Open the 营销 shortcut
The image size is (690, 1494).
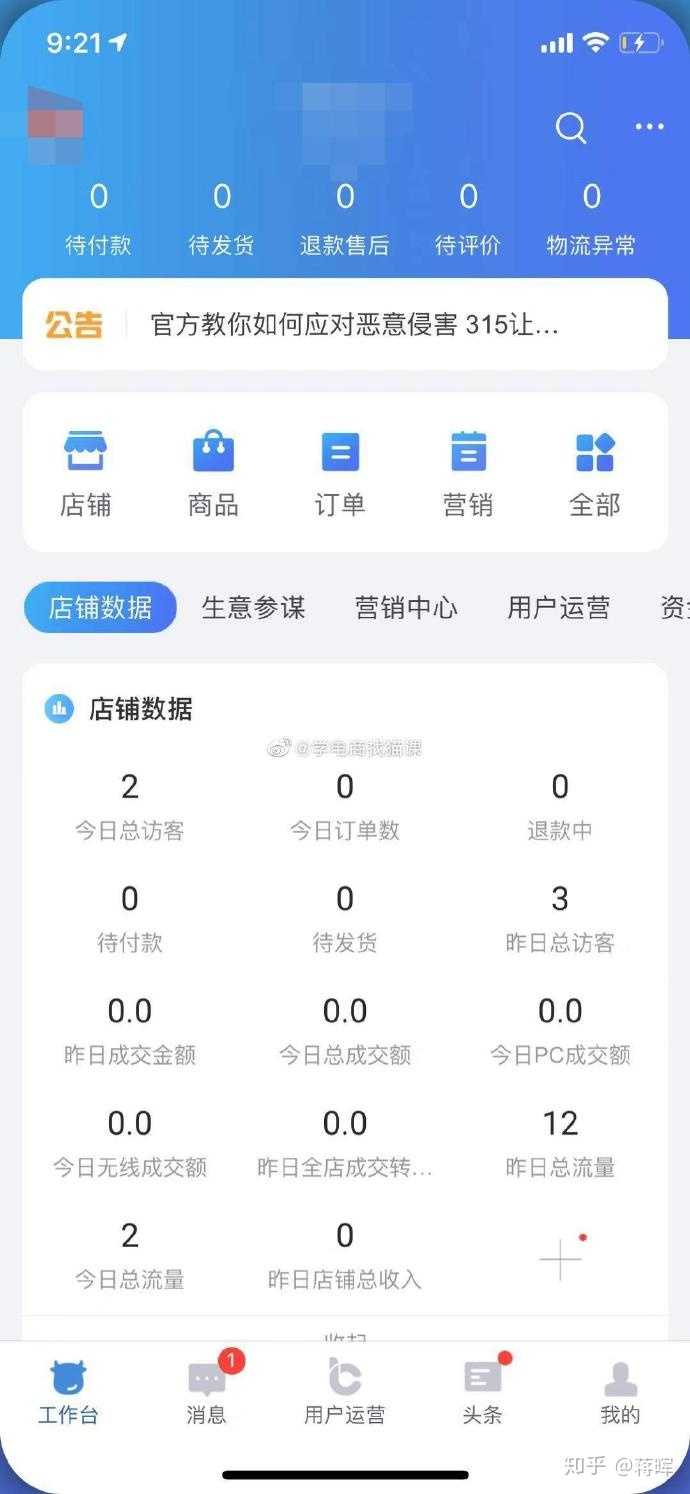pos(468,473)
